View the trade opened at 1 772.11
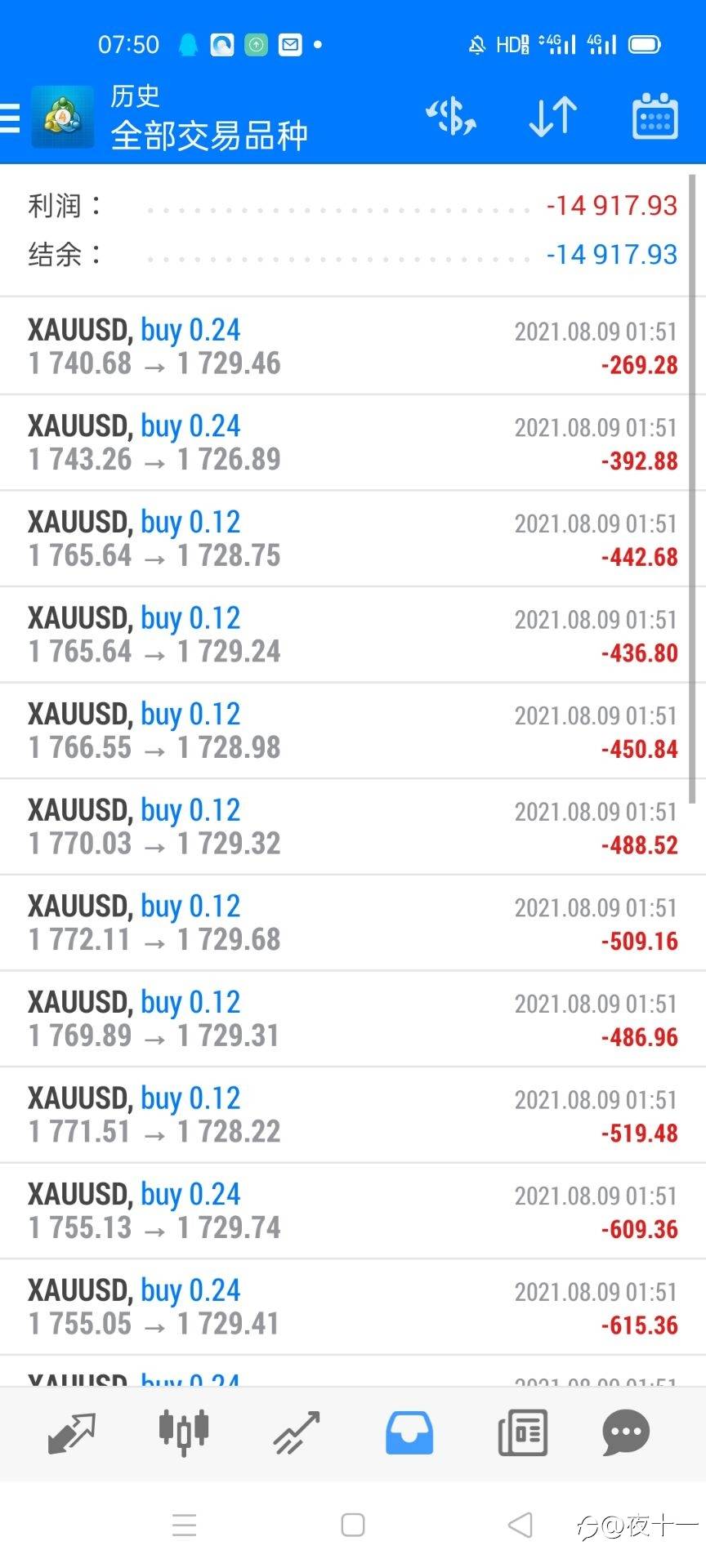 (353, 923)
